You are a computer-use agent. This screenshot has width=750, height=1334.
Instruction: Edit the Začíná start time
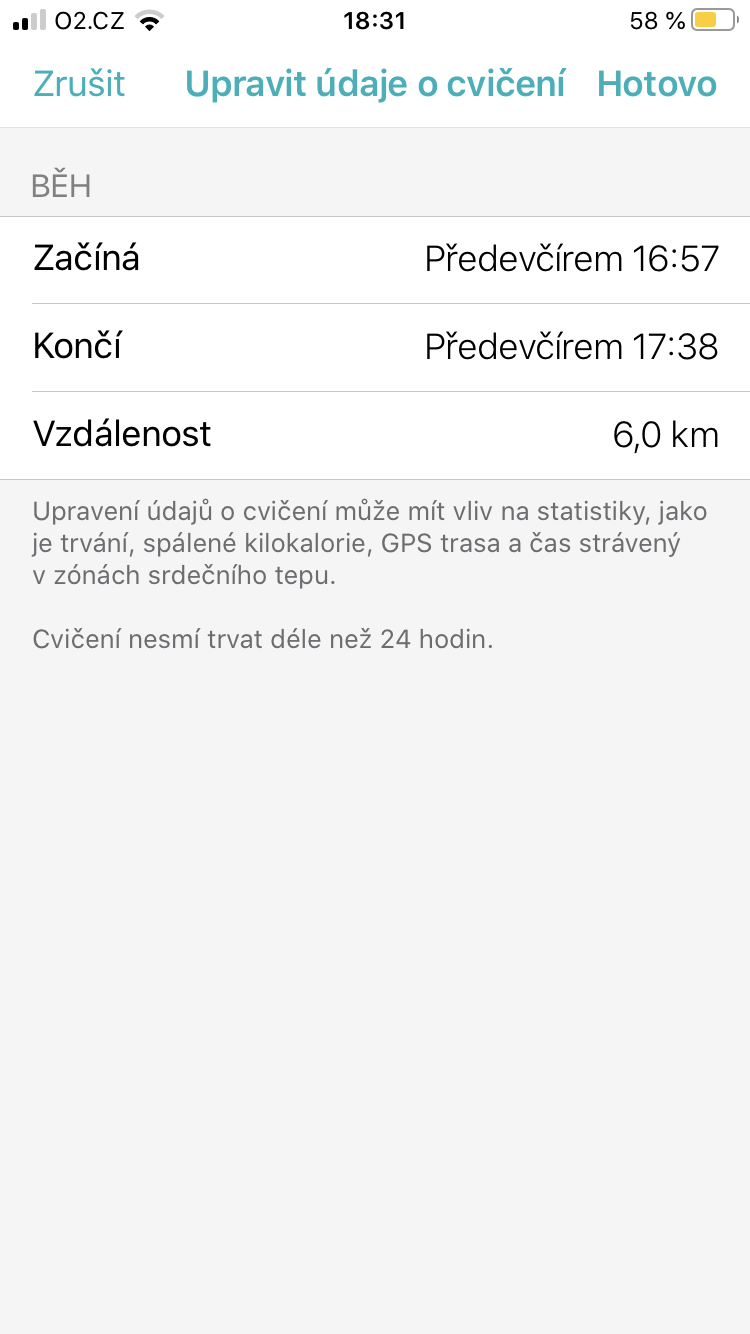(375, 260)
